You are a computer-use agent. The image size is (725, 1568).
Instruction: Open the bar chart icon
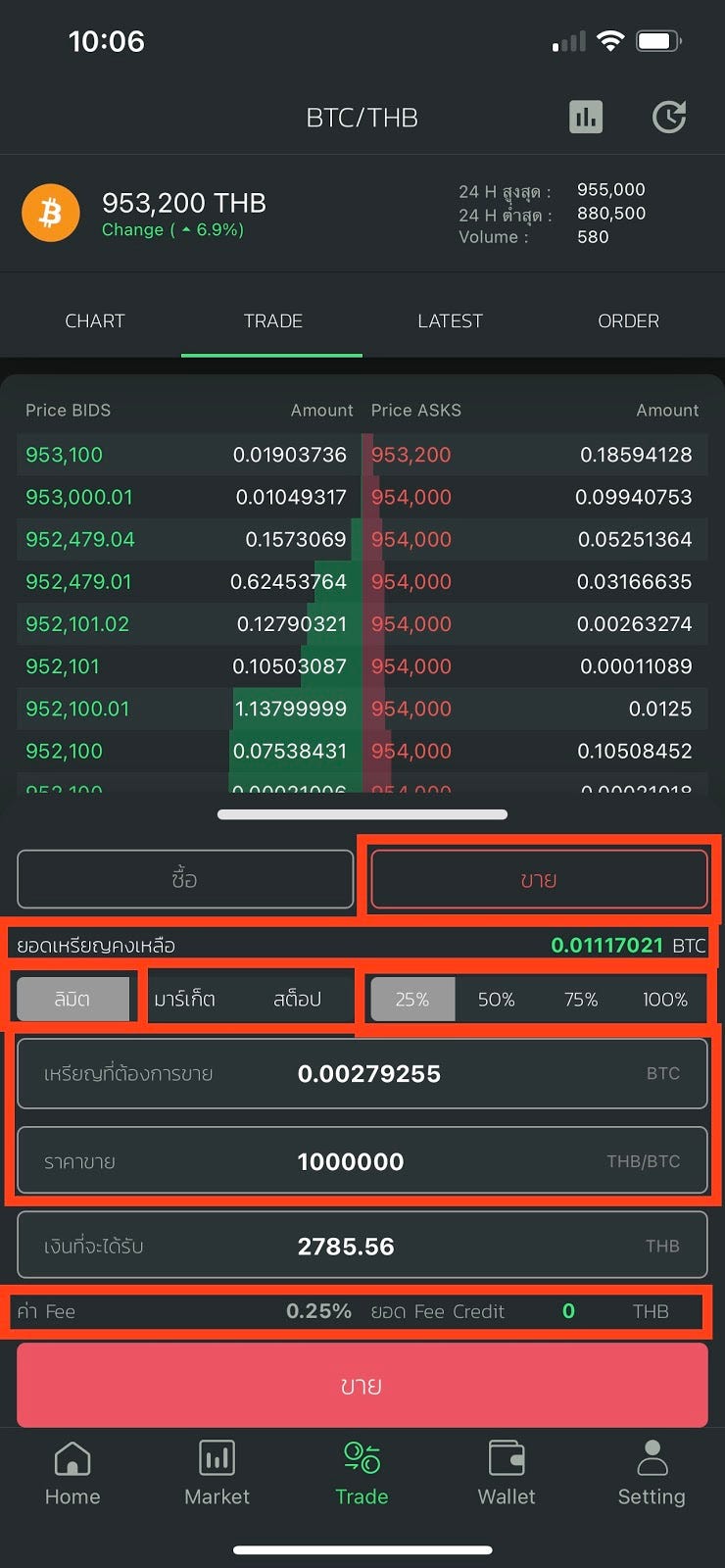pos(586,118)
